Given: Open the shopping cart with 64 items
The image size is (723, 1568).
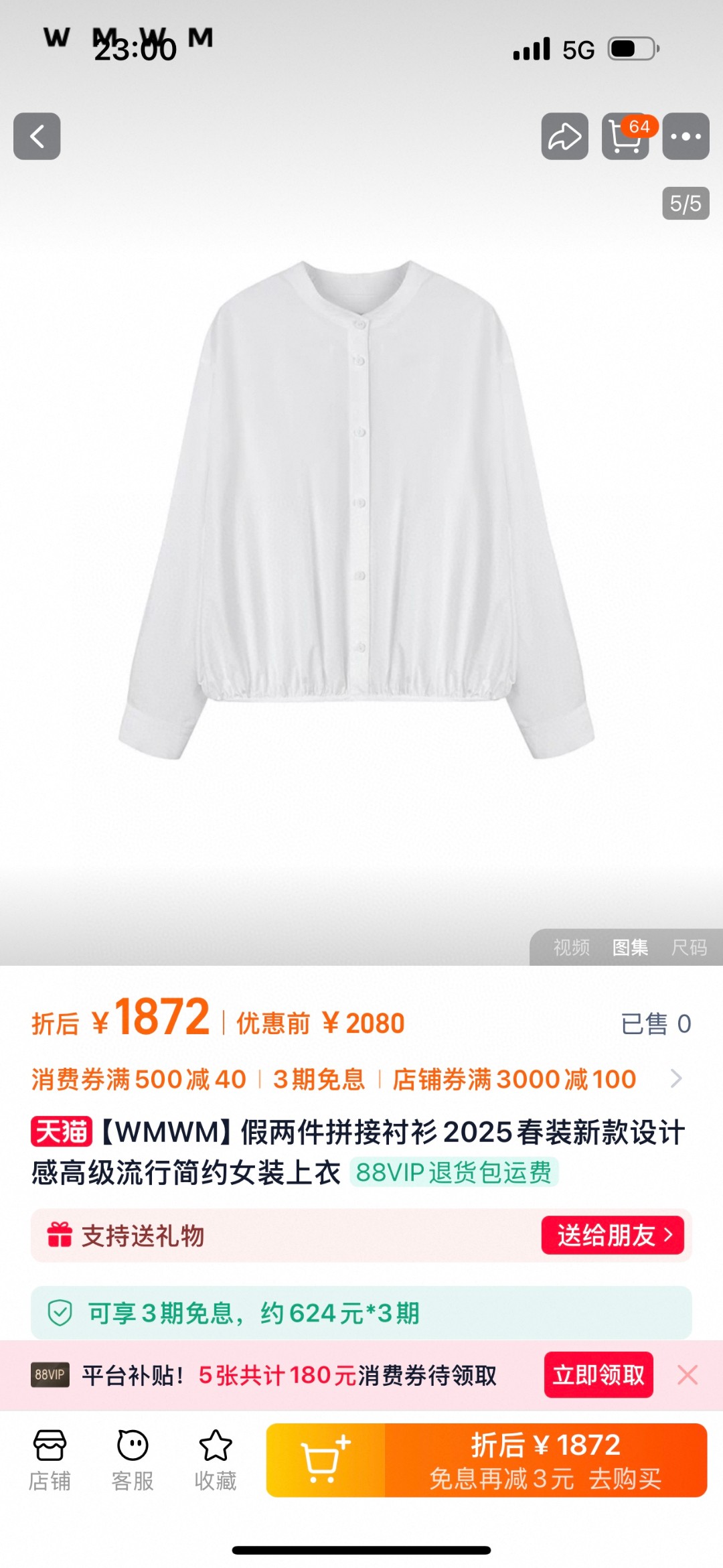Looking at the screenshot, I should coord(626,137).
